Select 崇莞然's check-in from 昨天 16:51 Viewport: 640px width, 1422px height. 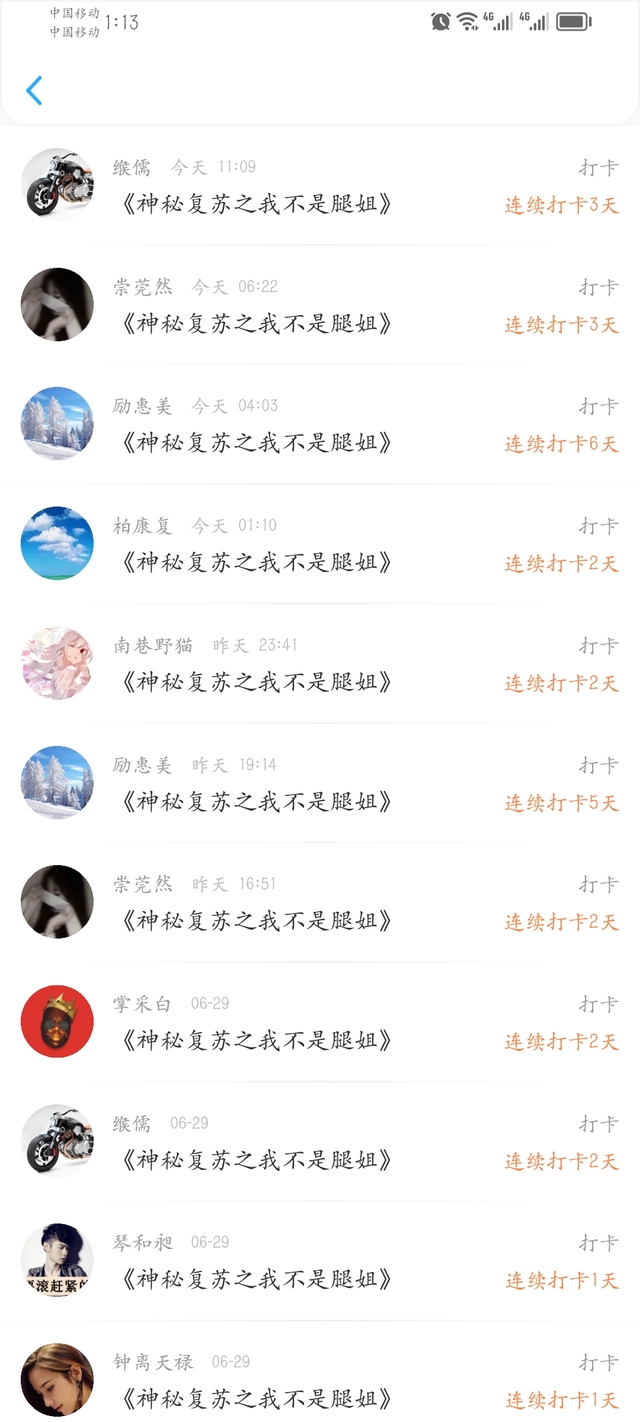(255, 921)
